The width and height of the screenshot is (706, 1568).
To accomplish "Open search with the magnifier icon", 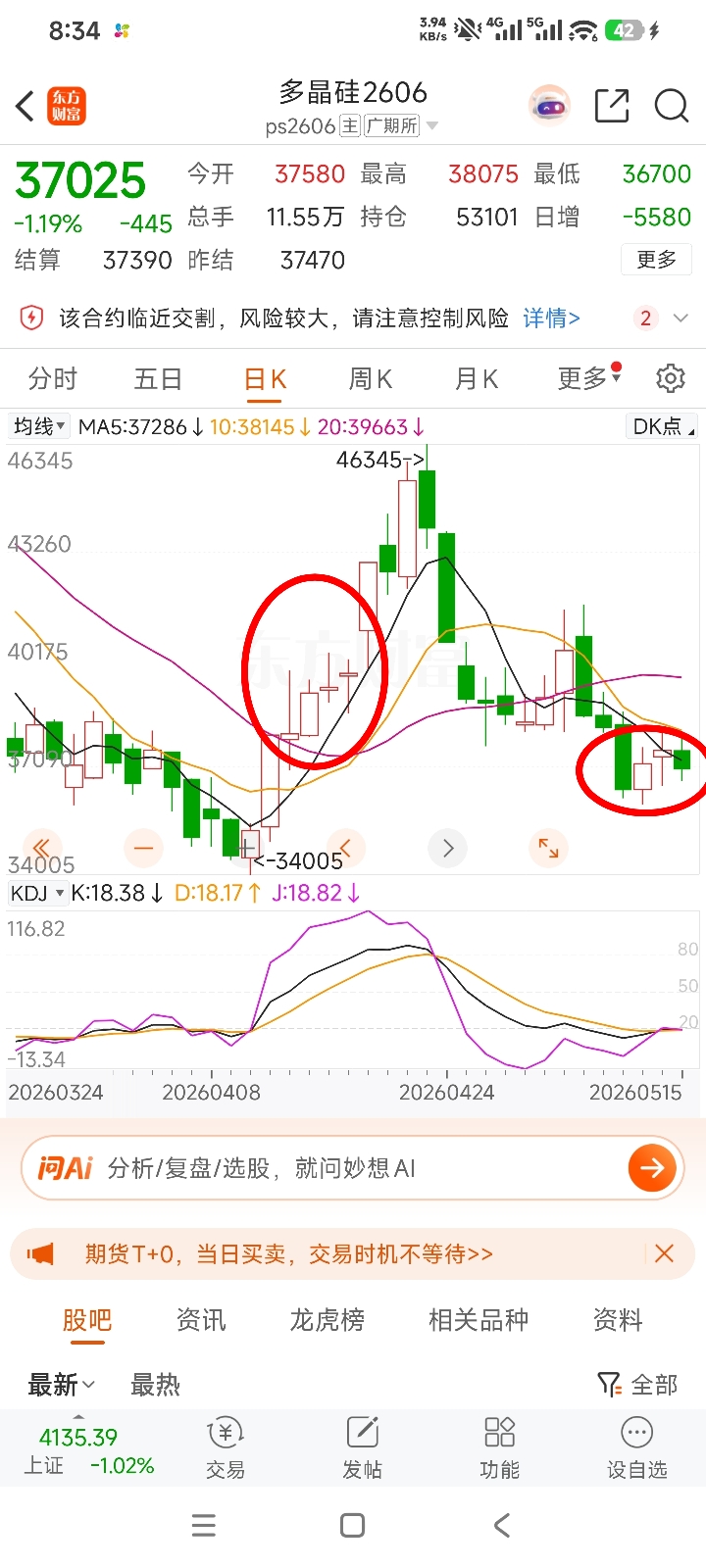I will (x=672, y=106).
